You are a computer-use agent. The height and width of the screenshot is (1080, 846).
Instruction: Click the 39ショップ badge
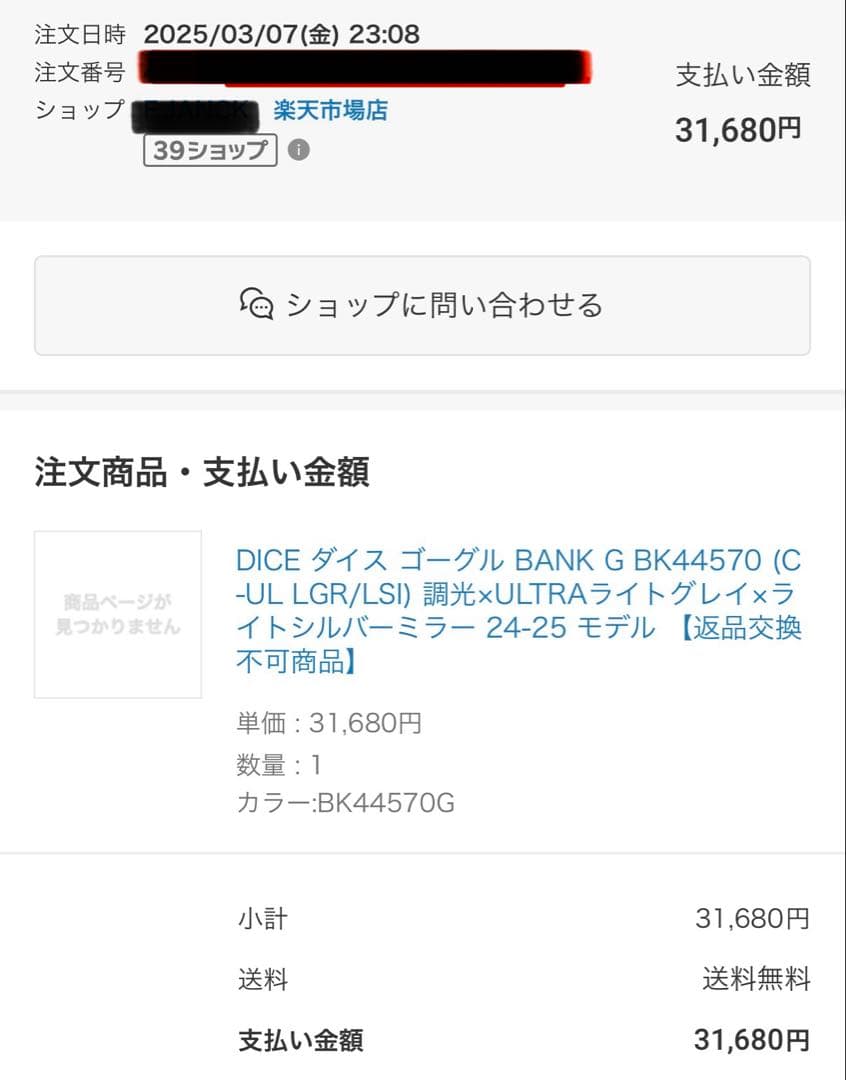[x=210, y=150]
